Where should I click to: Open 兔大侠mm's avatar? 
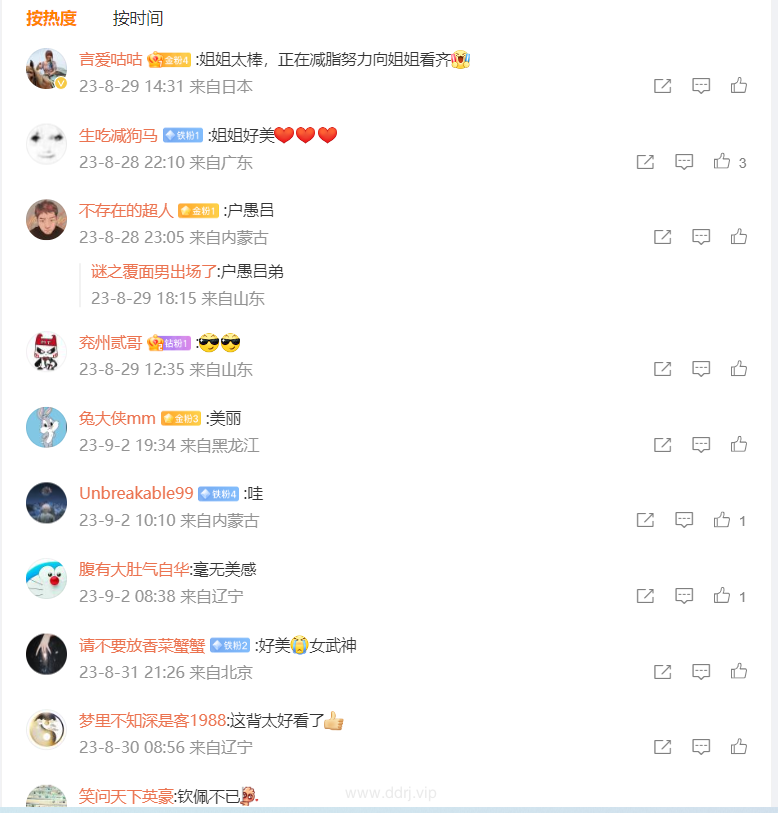pos(46,427)
